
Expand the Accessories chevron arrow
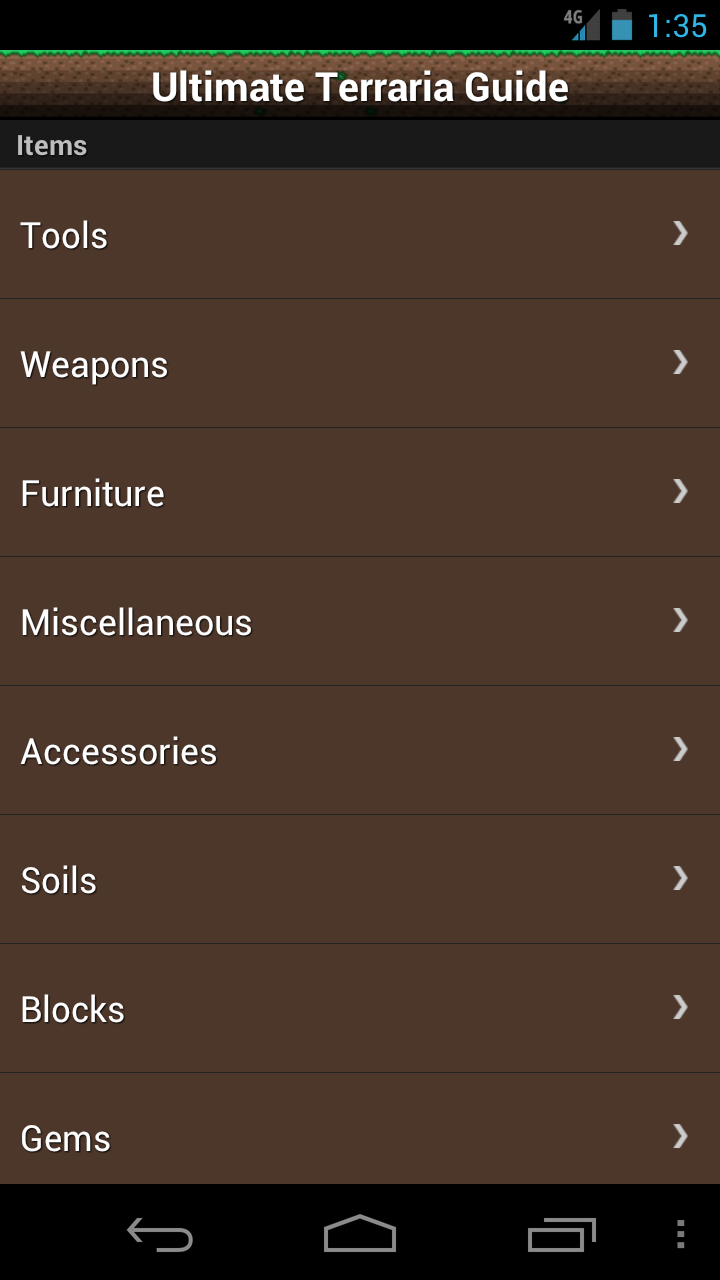click(x=679, y=749)
